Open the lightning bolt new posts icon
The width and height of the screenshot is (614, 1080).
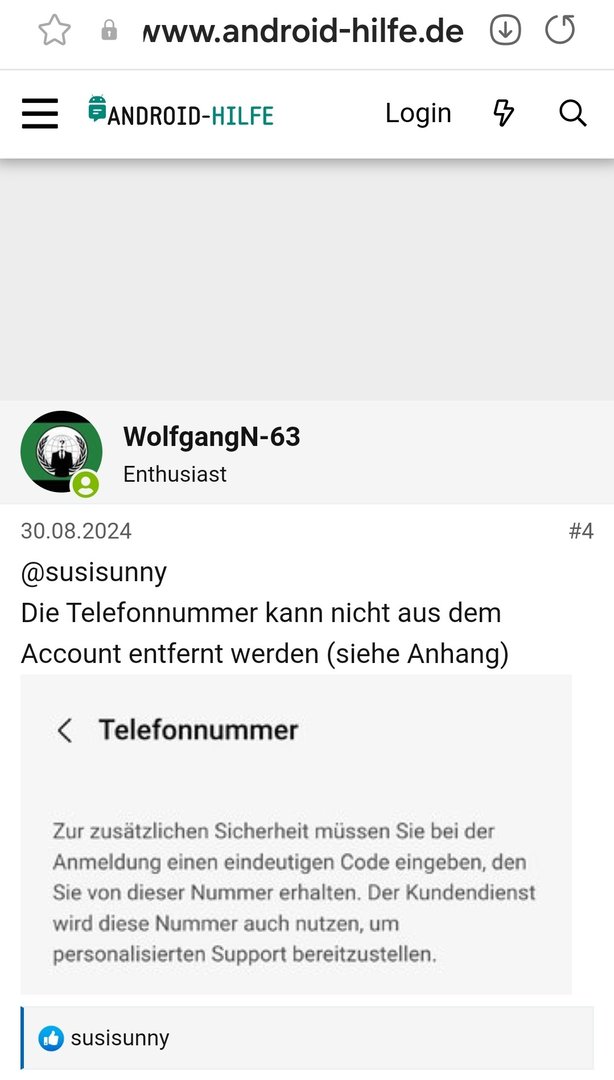504,113
